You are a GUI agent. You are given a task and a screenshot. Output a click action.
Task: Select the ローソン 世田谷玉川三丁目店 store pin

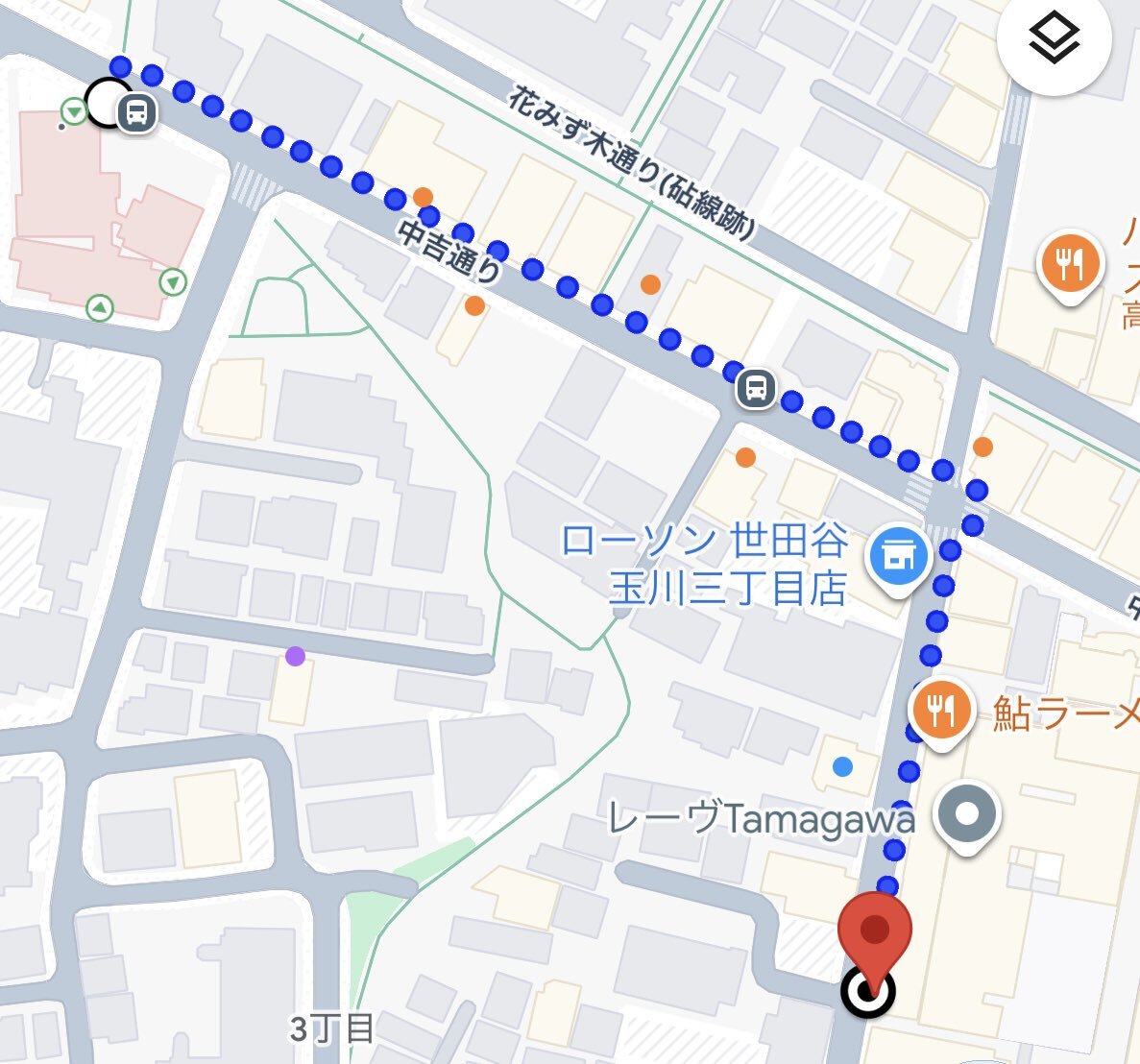[x=898, y=557]
